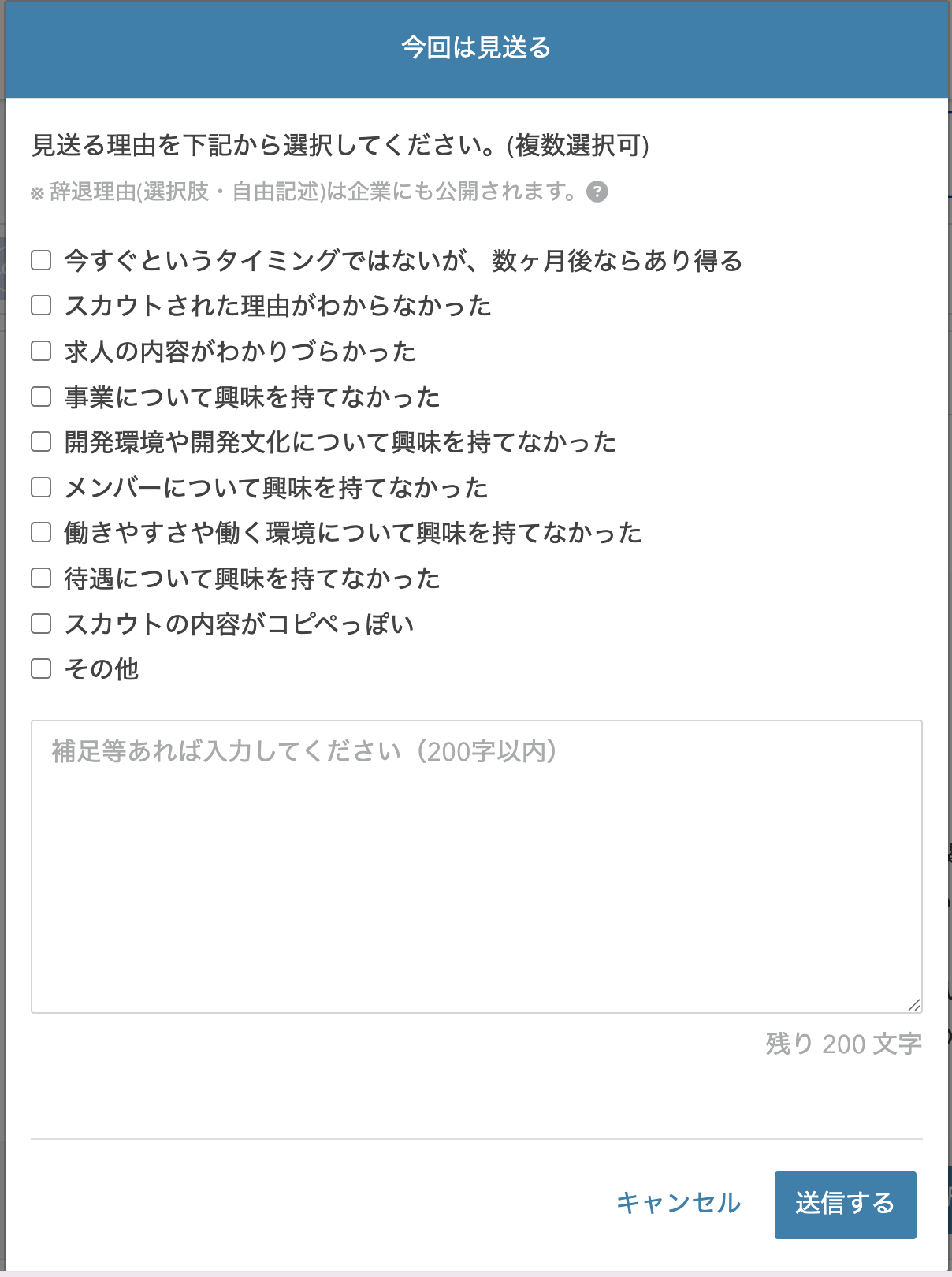Image resolution: width=952 pixels, height=1277 pixels.
Task: Select 事業について興味を持てなかった
Action: point(40,397)
